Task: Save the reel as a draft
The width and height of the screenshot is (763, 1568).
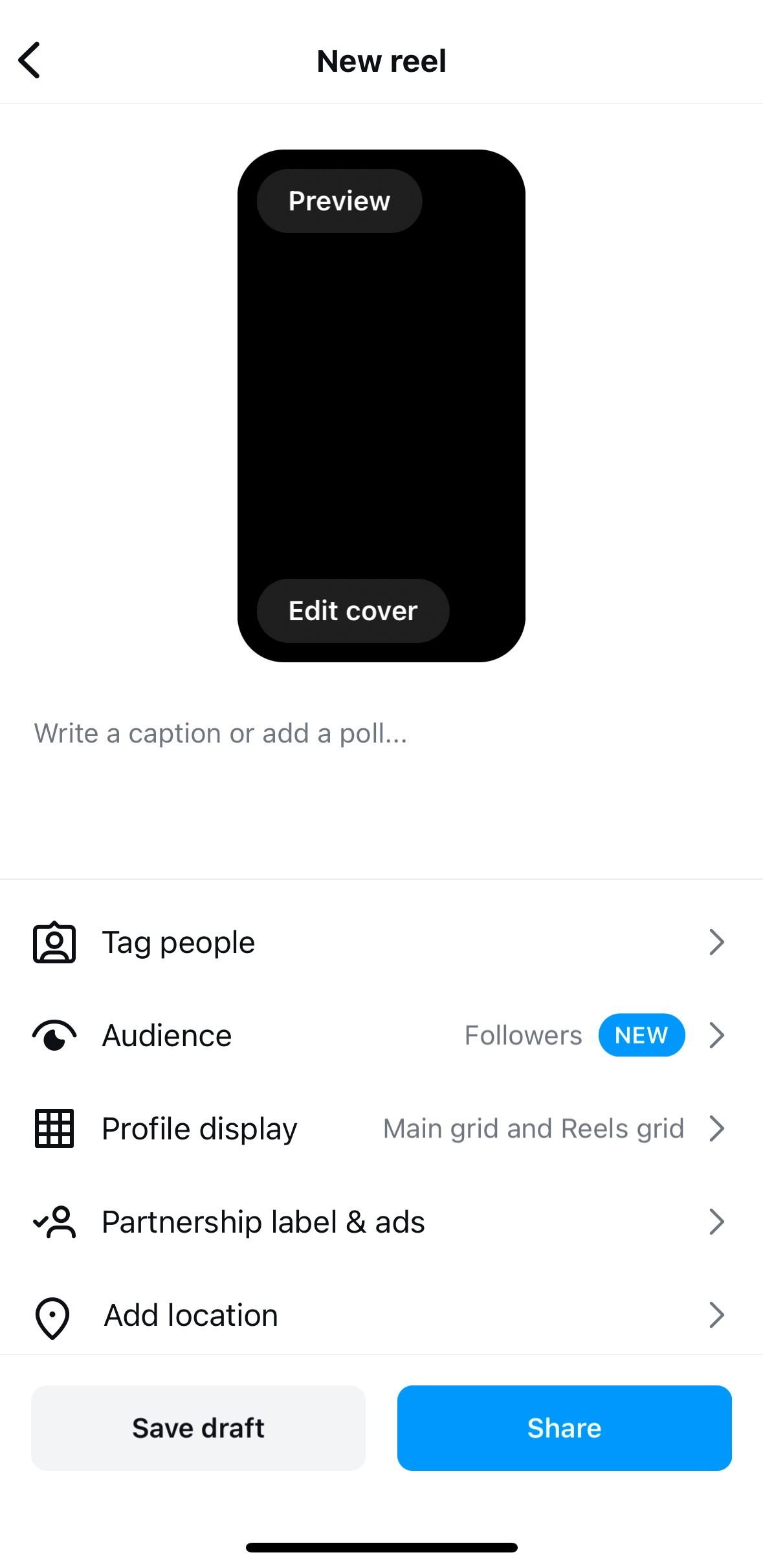Action: 198,1428
